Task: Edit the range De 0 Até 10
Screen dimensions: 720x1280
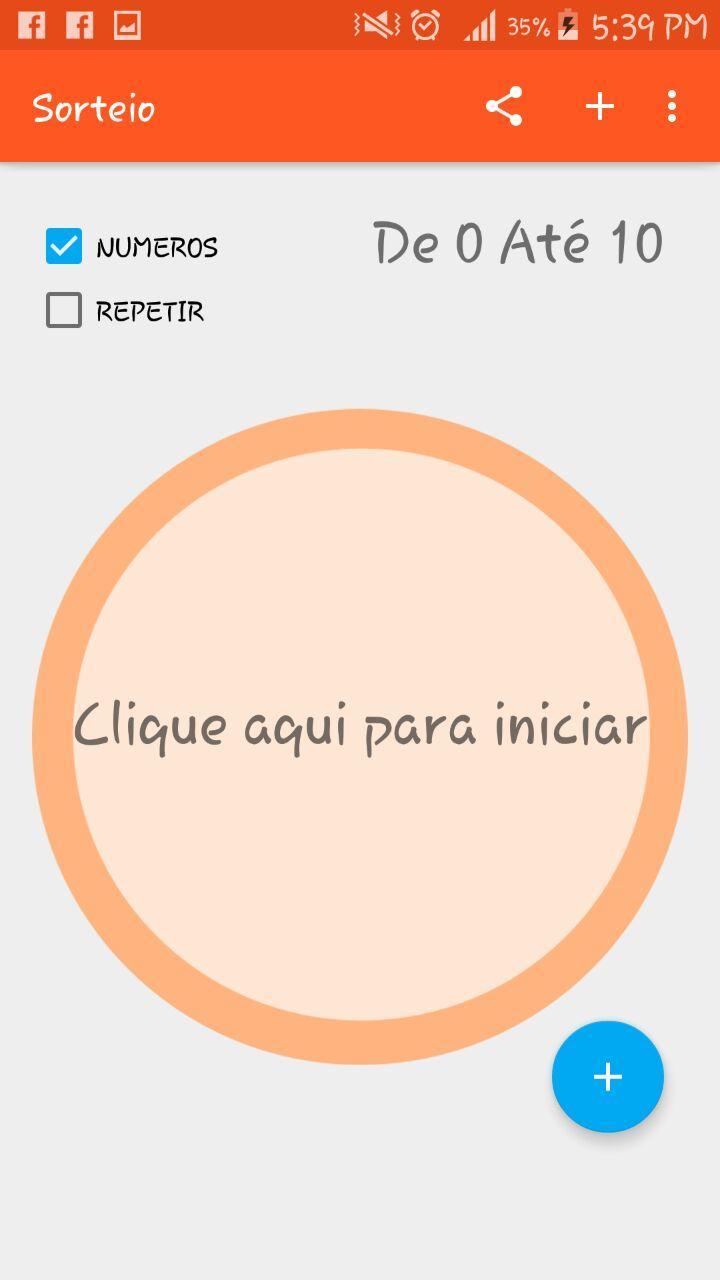Action: 517,243
